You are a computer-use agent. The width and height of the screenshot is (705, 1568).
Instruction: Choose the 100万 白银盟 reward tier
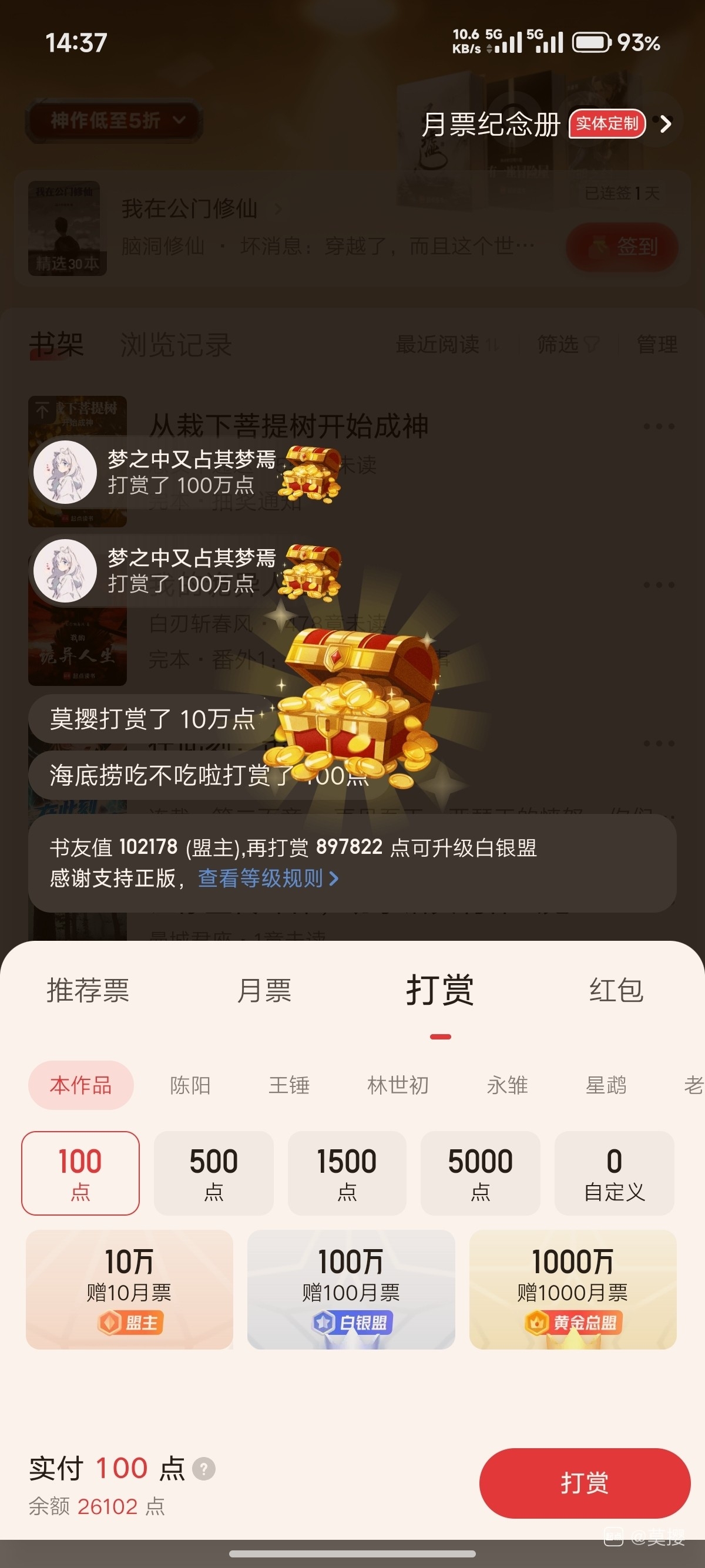coord(351,1289)
